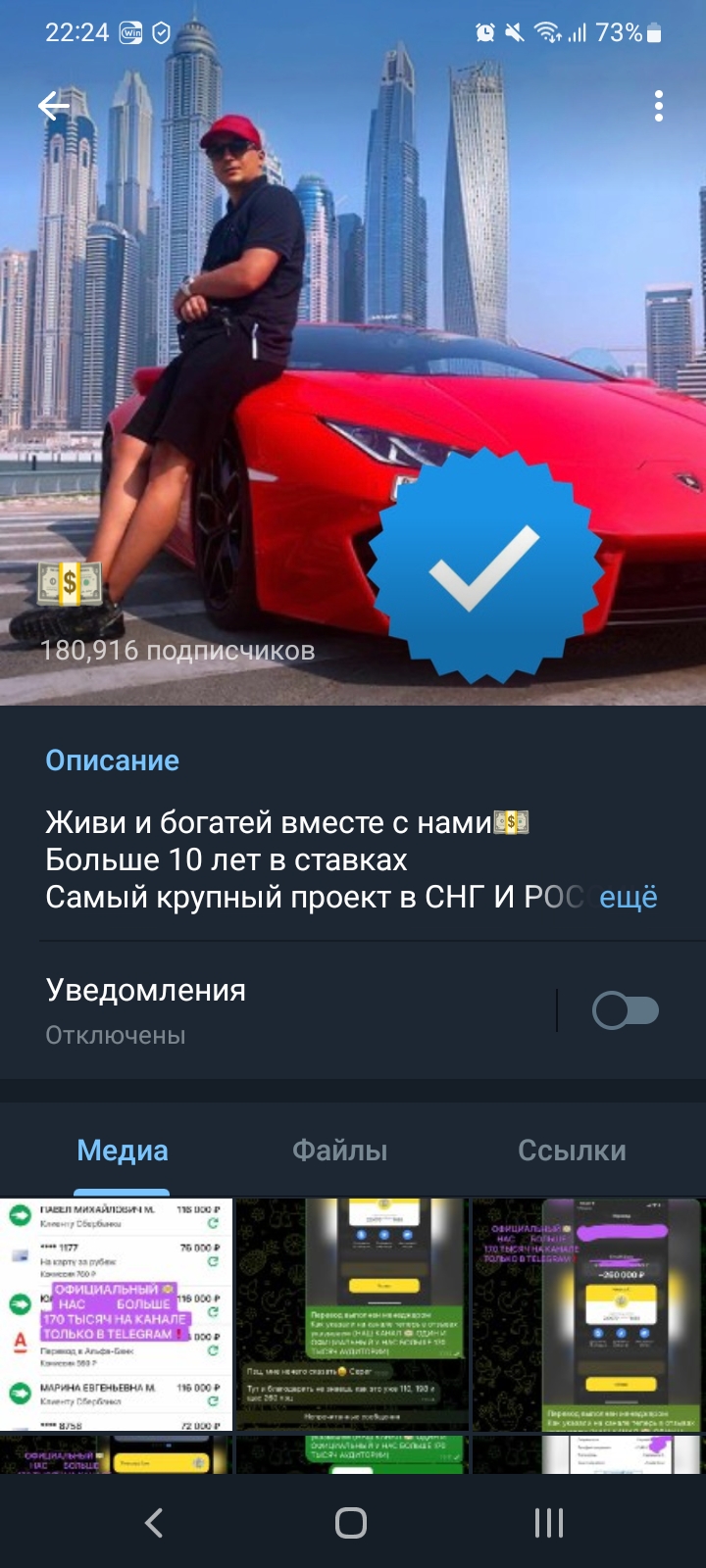Open recent apps from the navigation bar
Image resolution: width=706 pixels, height=1568 pixels.
[x=549, y=1522]
